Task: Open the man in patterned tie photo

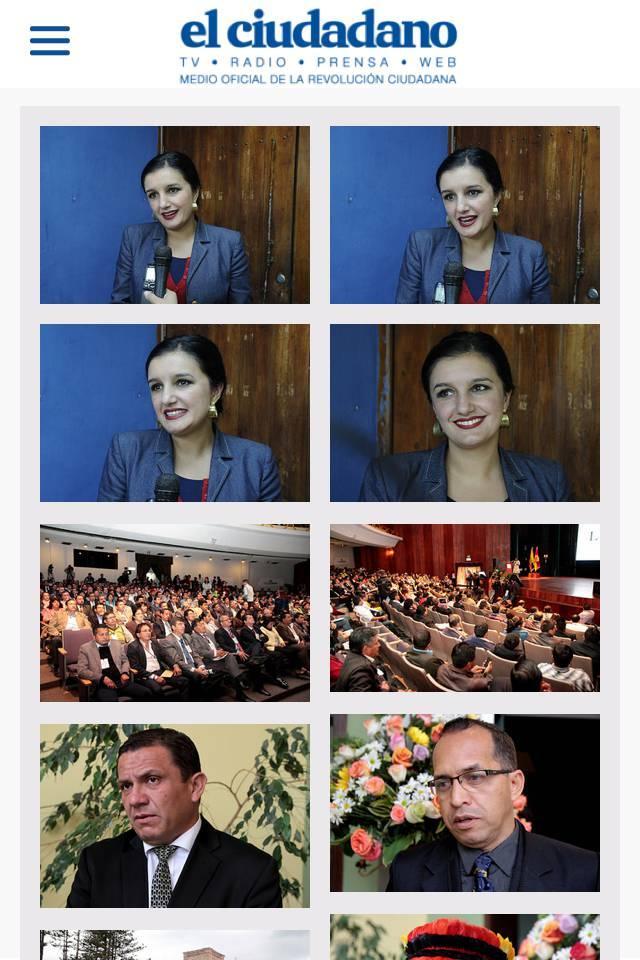Action: 175,816
